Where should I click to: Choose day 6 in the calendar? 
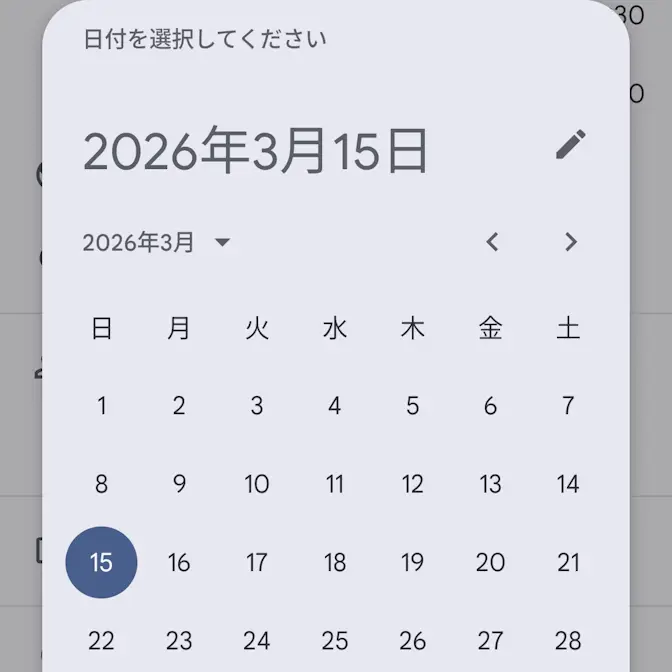tap(490, 406)
